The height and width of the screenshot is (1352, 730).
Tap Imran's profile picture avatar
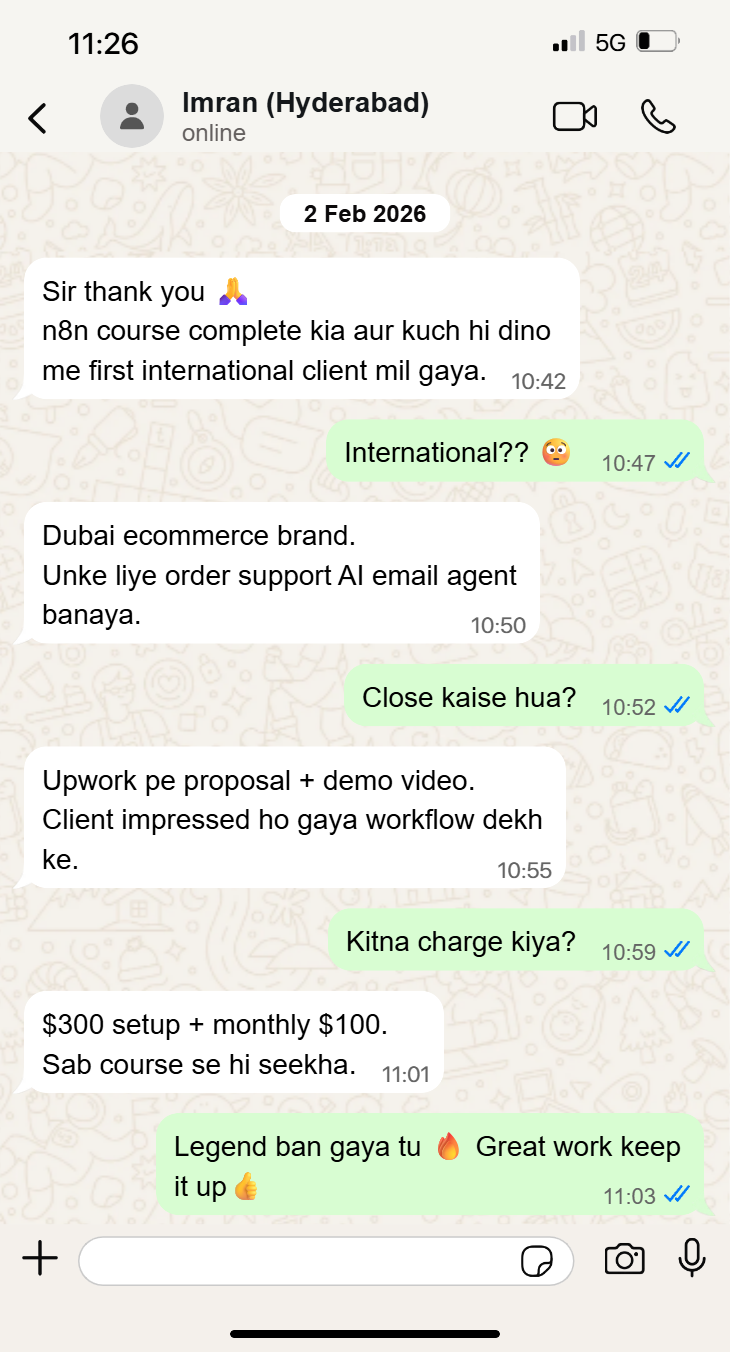click(x=132, y=117)
